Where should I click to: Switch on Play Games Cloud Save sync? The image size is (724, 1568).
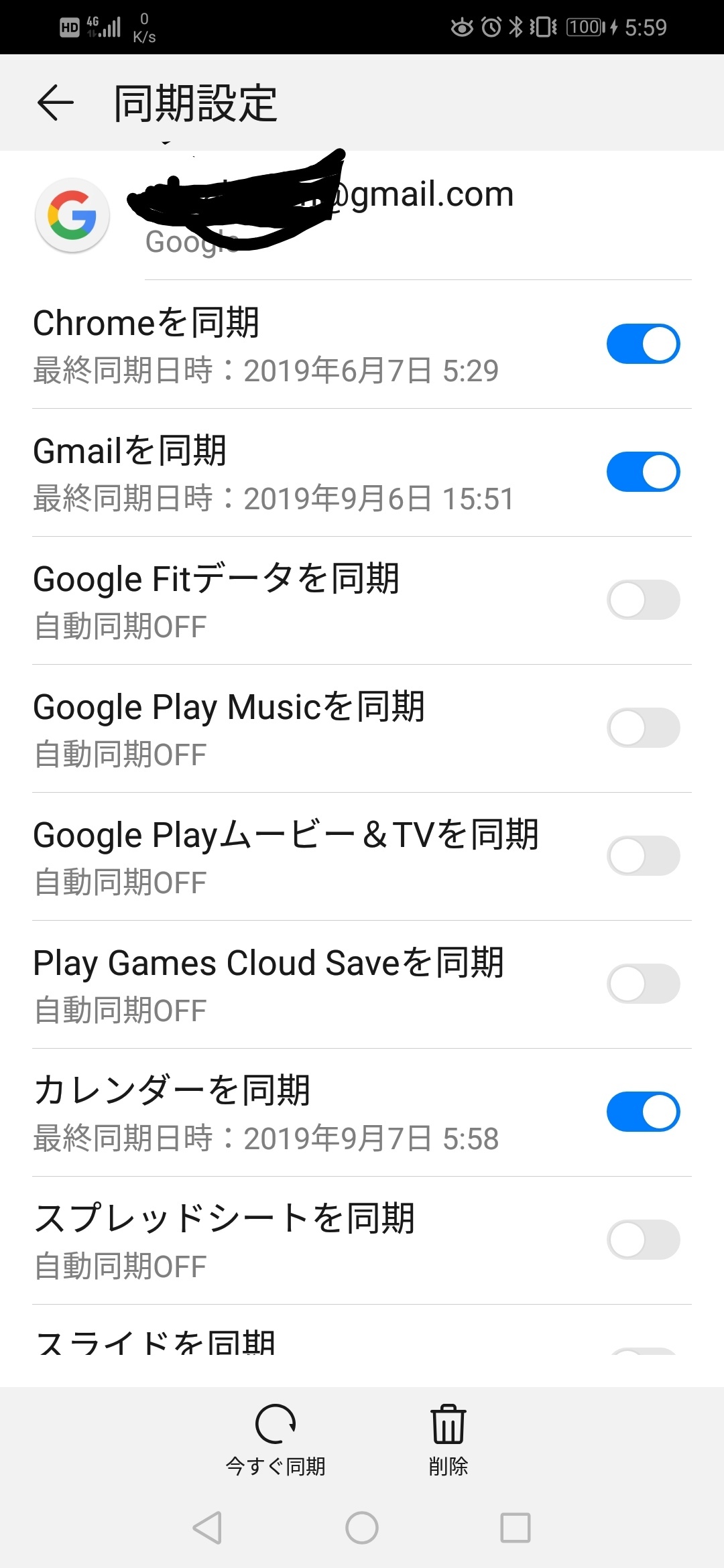pos(643,984)
